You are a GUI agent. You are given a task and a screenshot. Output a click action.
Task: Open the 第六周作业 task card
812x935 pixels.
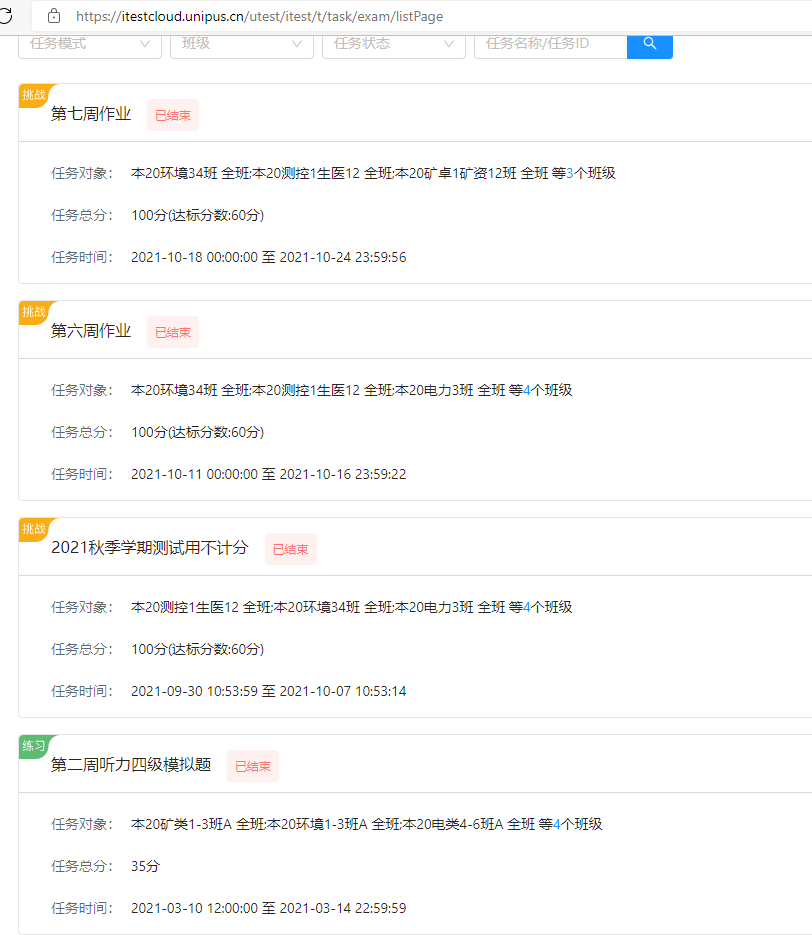coord(91,331)
